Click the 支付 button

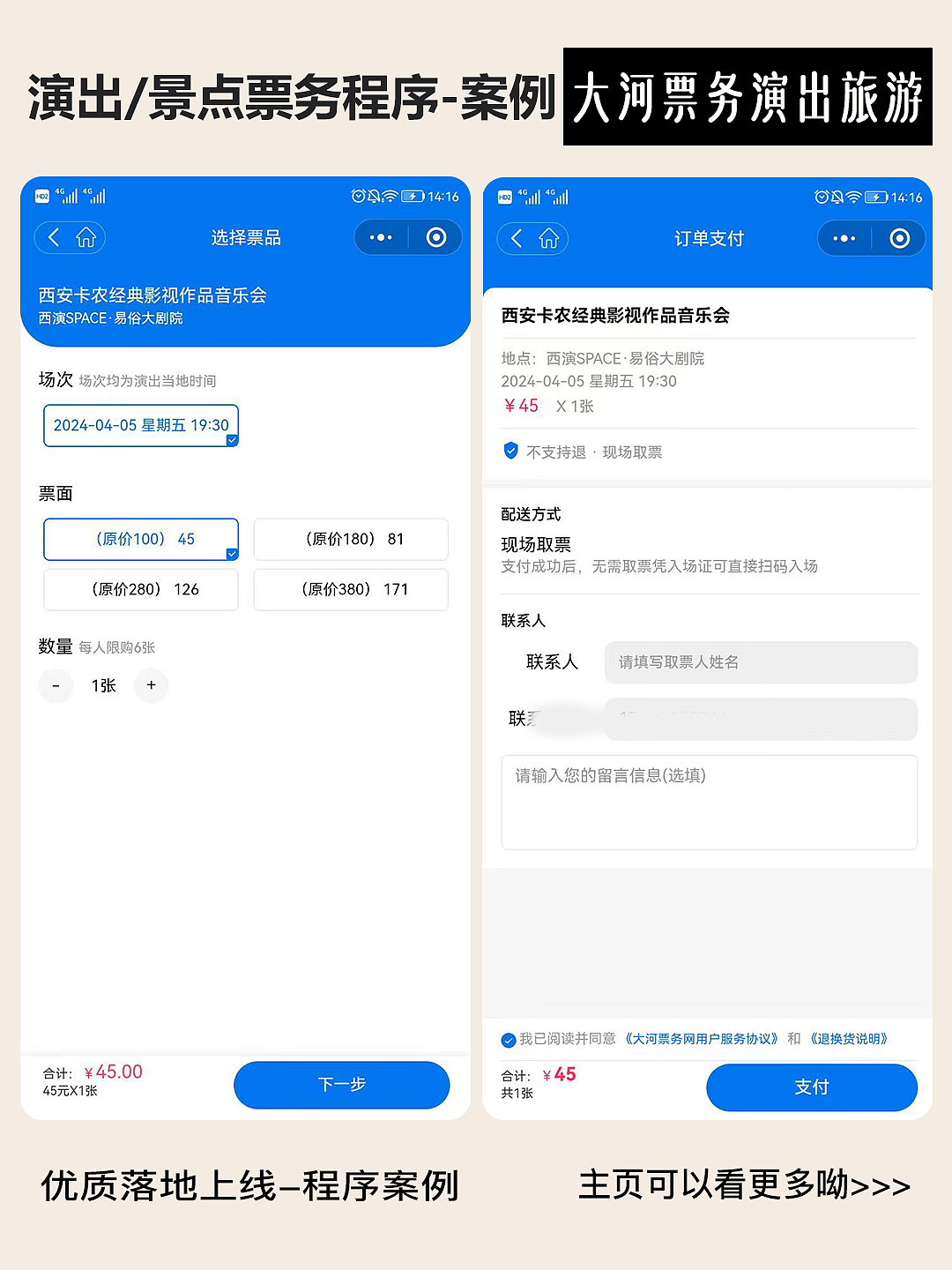[x=811, y=1087]
